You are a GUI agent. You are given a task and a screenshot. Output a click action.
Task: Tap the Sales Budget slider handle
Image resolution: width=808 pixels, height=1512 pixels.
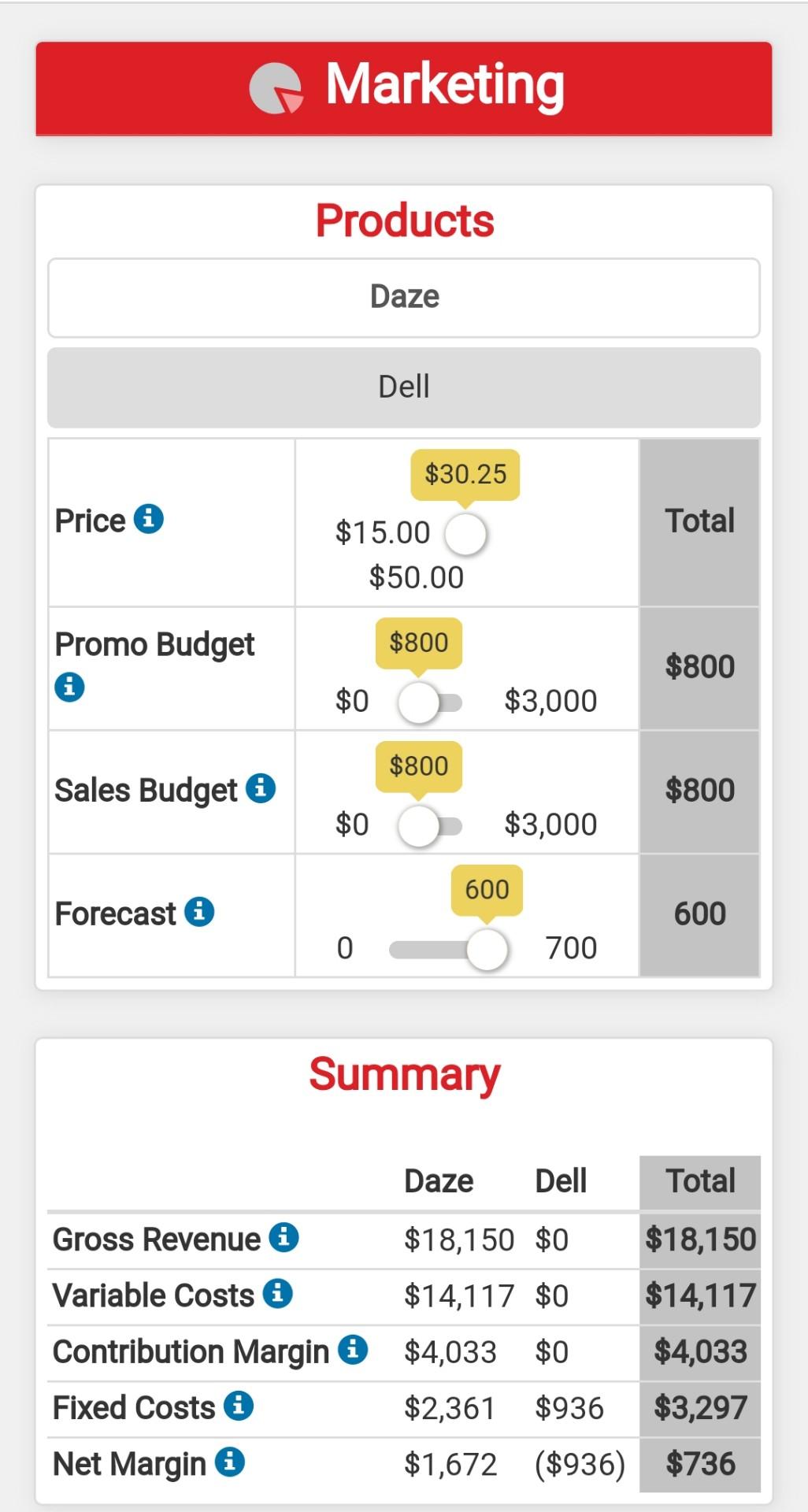click(418, 826)
